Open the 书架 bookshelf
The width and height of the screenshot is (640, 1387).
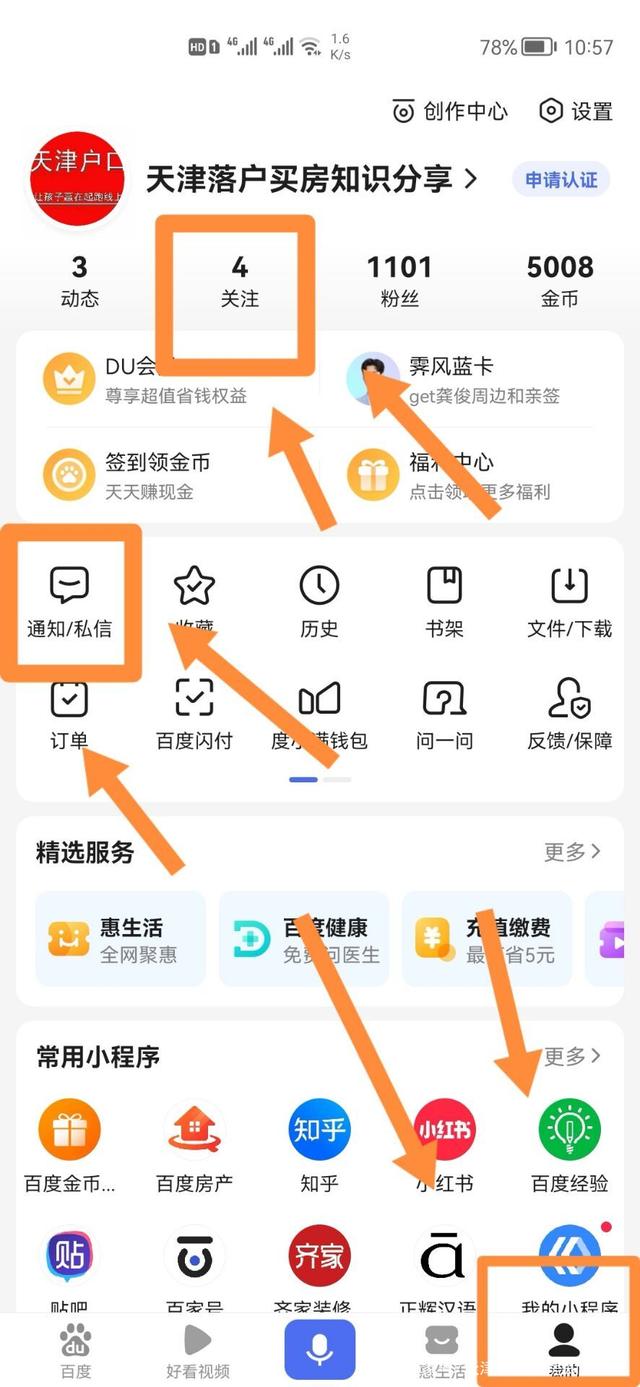click(x=444, y=601)
